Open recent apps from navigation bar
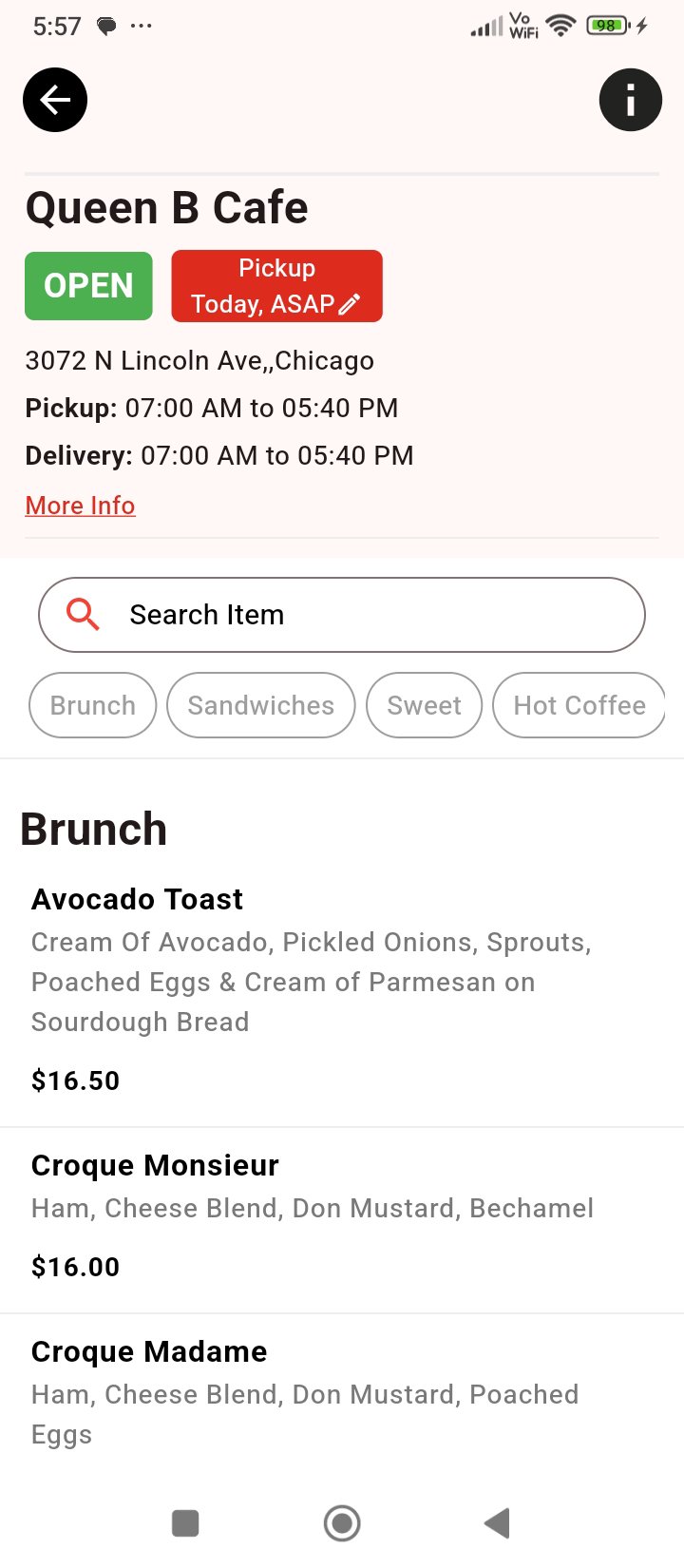 [x=185, y=1523]
